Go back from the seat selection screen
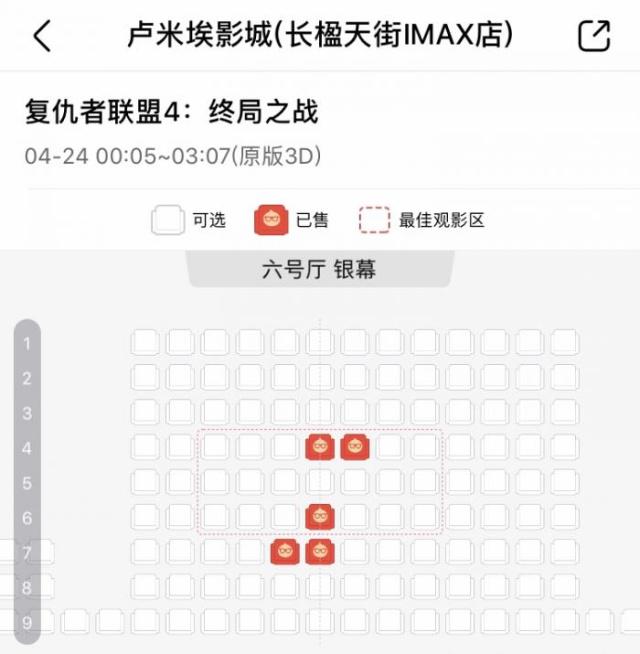Screen dimensions: 640x654 point(42,36)
